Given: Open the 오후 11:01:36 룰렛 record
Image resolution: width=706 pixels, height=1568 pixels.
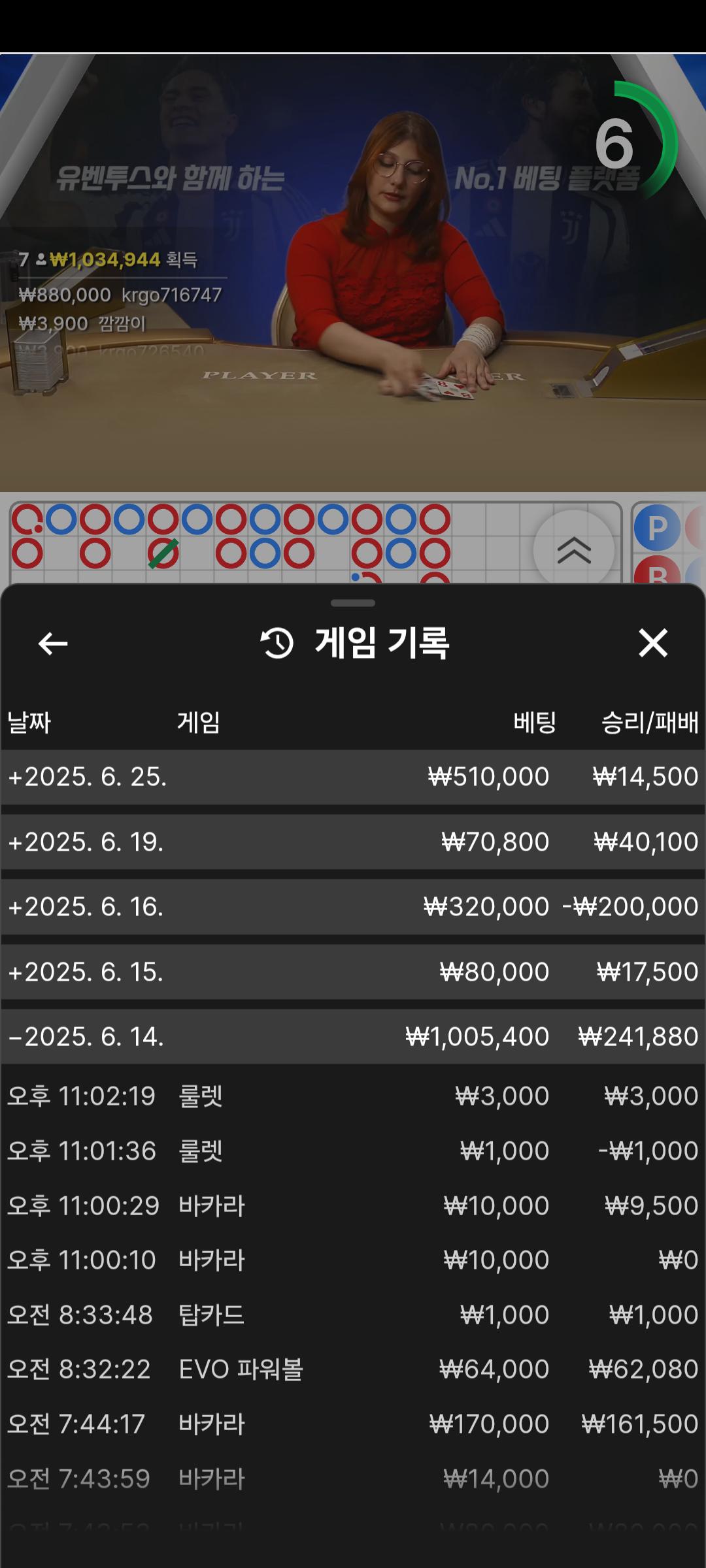Looking at the screenshot, I should (353, 1151).
